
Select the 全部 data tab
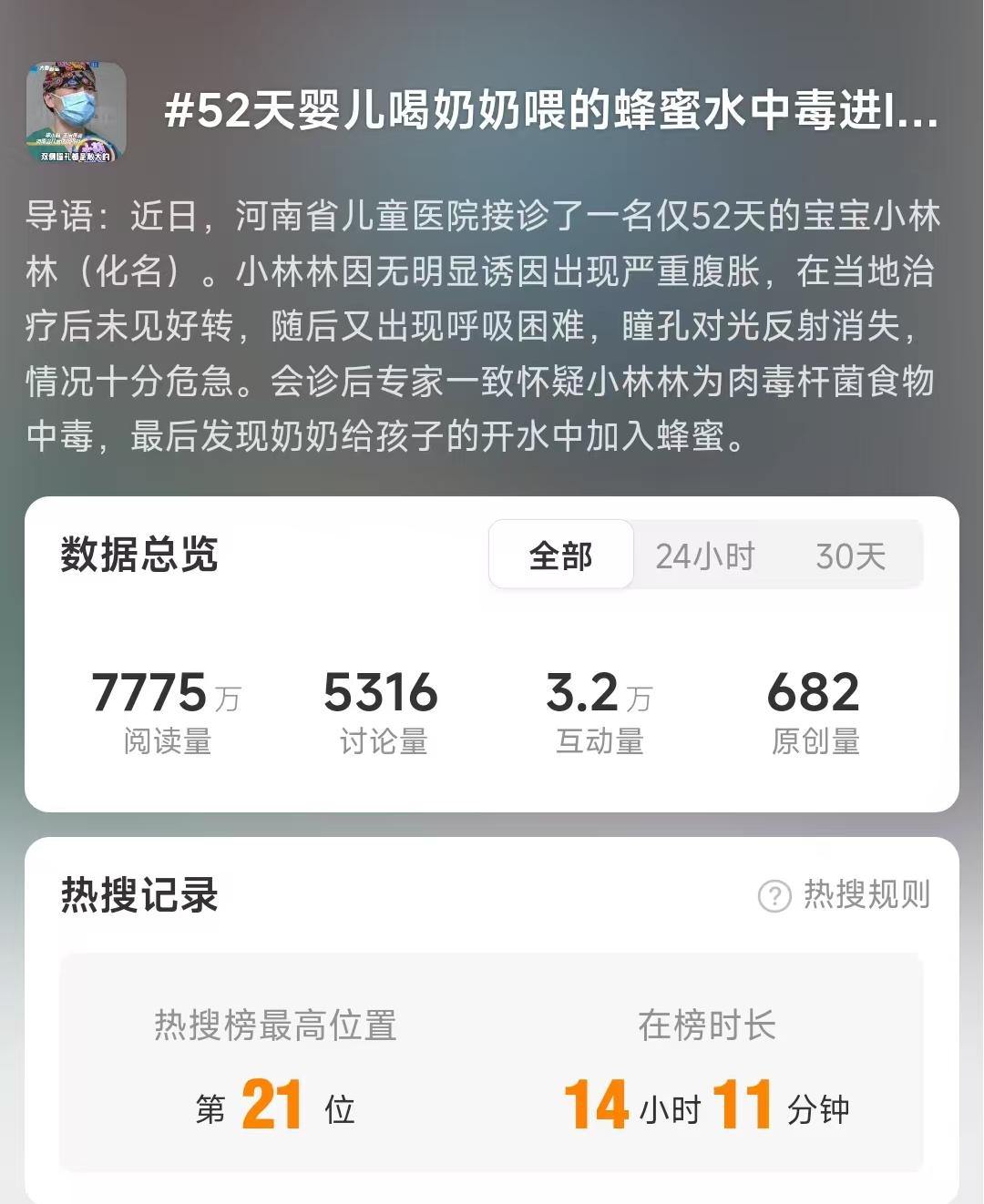pyautogui.click(x=561, y=556)
